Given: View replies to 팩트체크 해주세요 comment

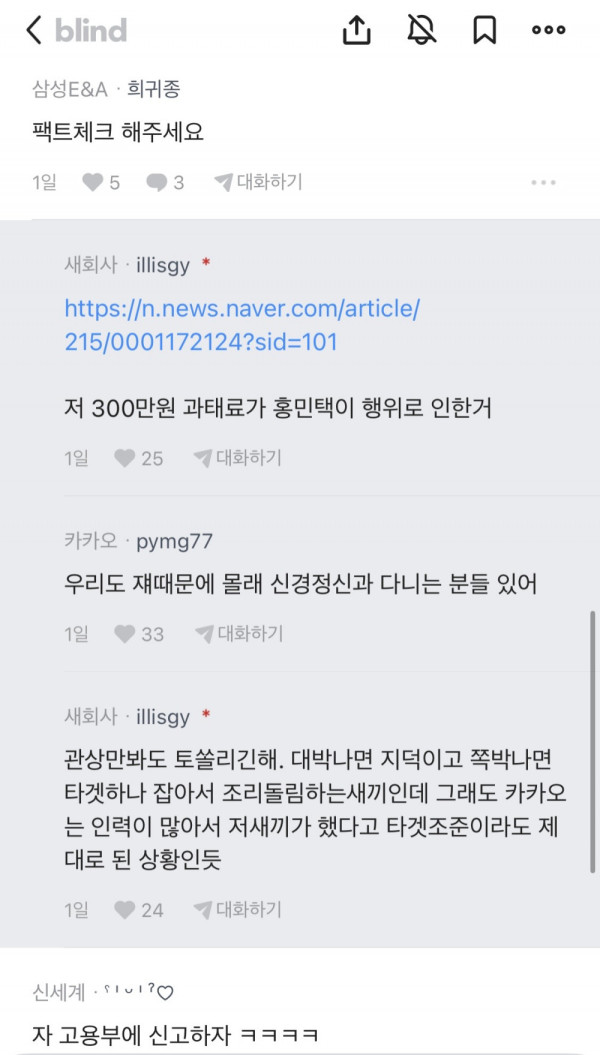Looking at the screenshot, I should (x=165, y=182).
